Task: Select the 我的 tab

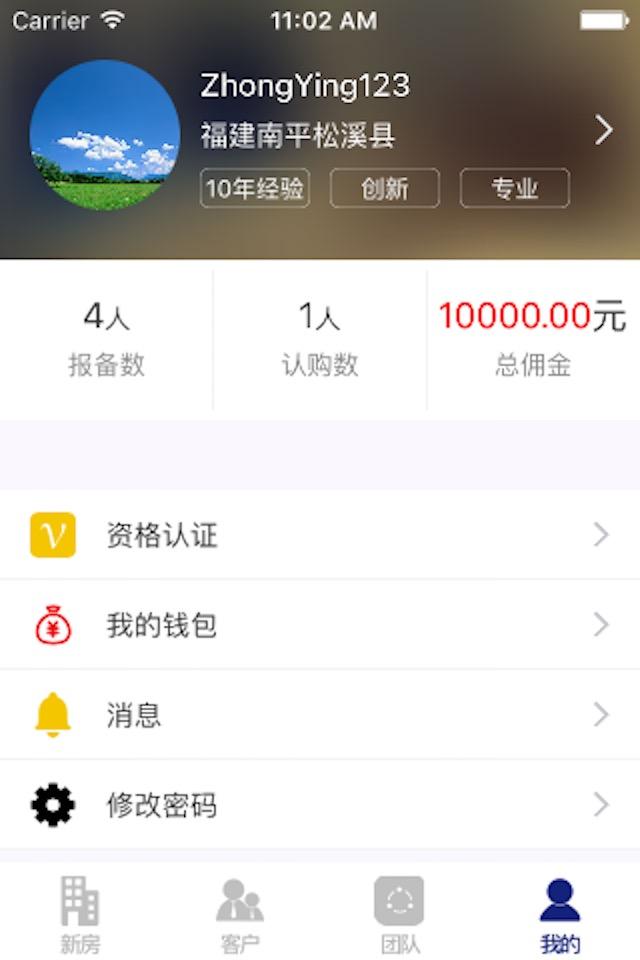Action: 560,914
